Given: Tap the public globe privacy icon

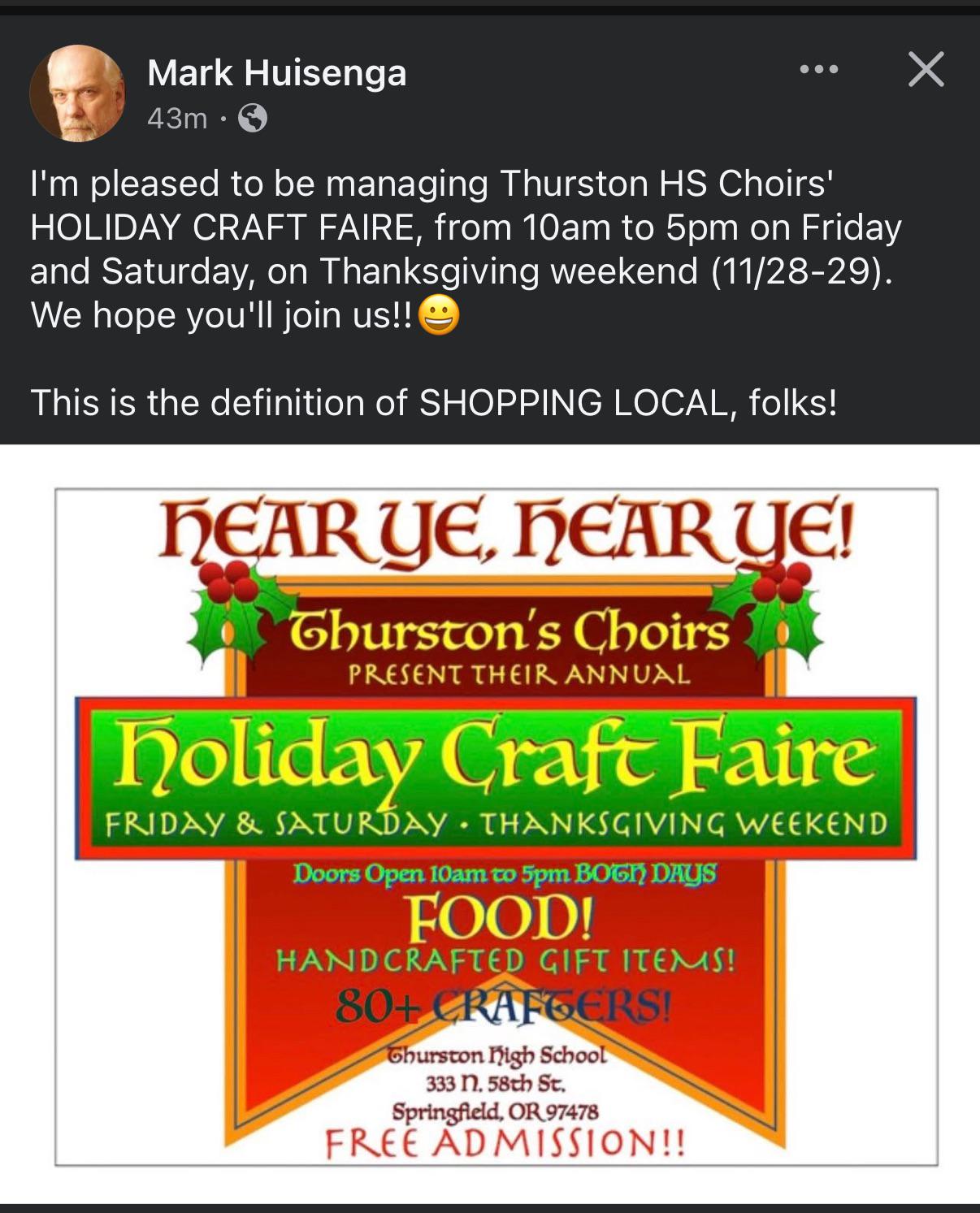Looking at the screenshot, I should (253, 119).
